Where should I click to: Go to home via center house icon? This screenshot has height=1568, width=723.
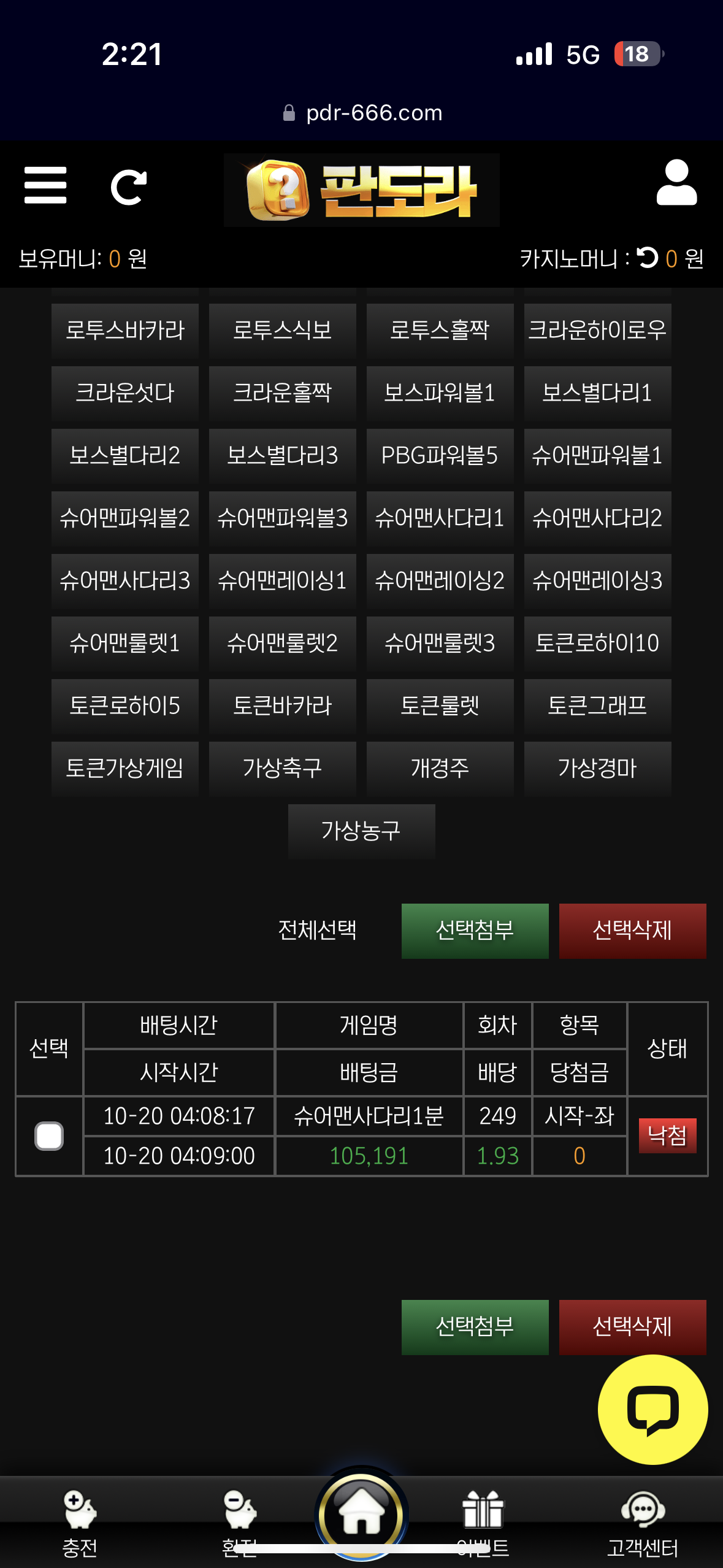coord(361,1513)
